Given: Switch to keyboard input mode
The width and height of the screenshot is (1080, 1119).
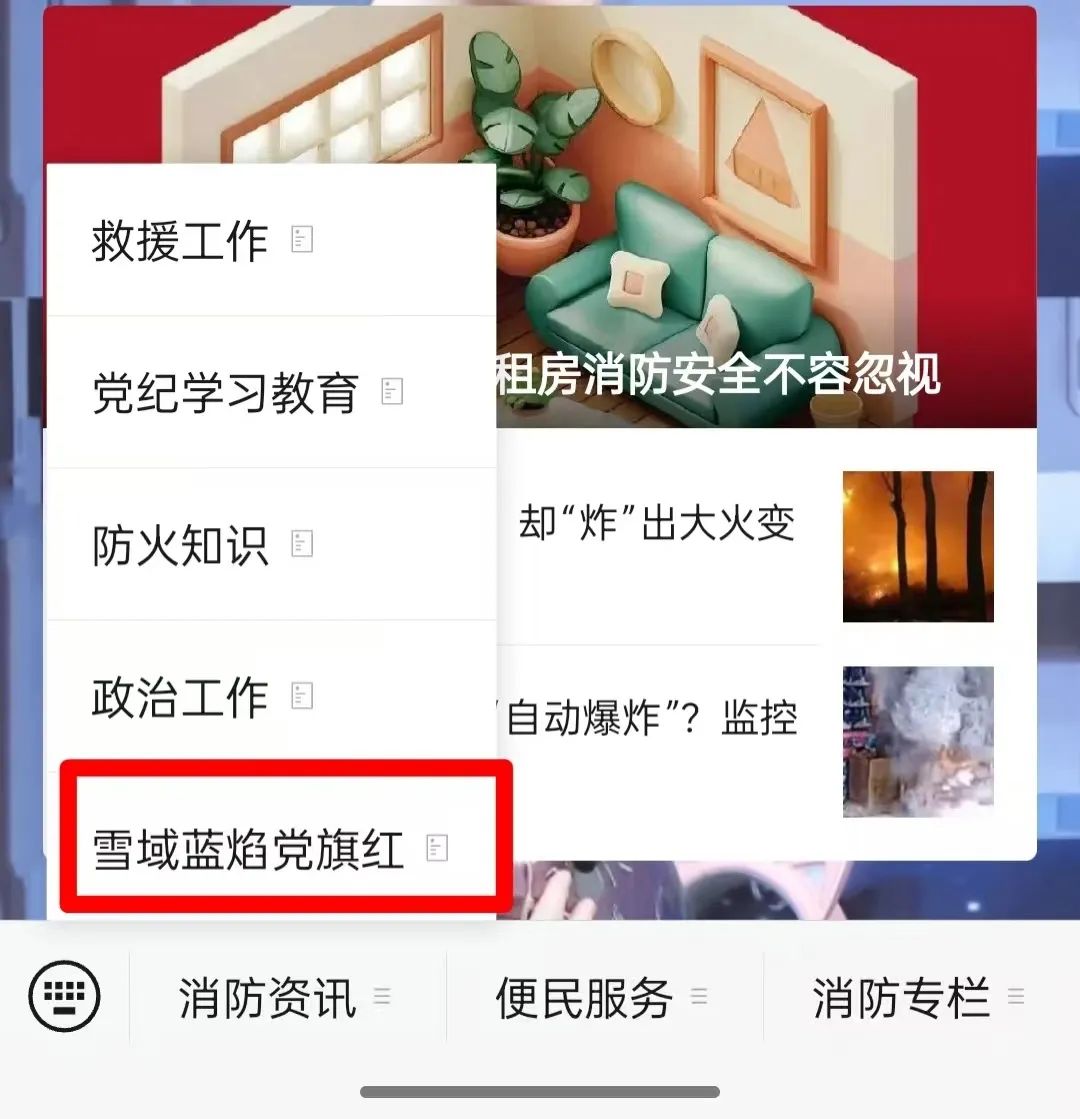Looking at the screenshot, I should (x=65, y=996).
